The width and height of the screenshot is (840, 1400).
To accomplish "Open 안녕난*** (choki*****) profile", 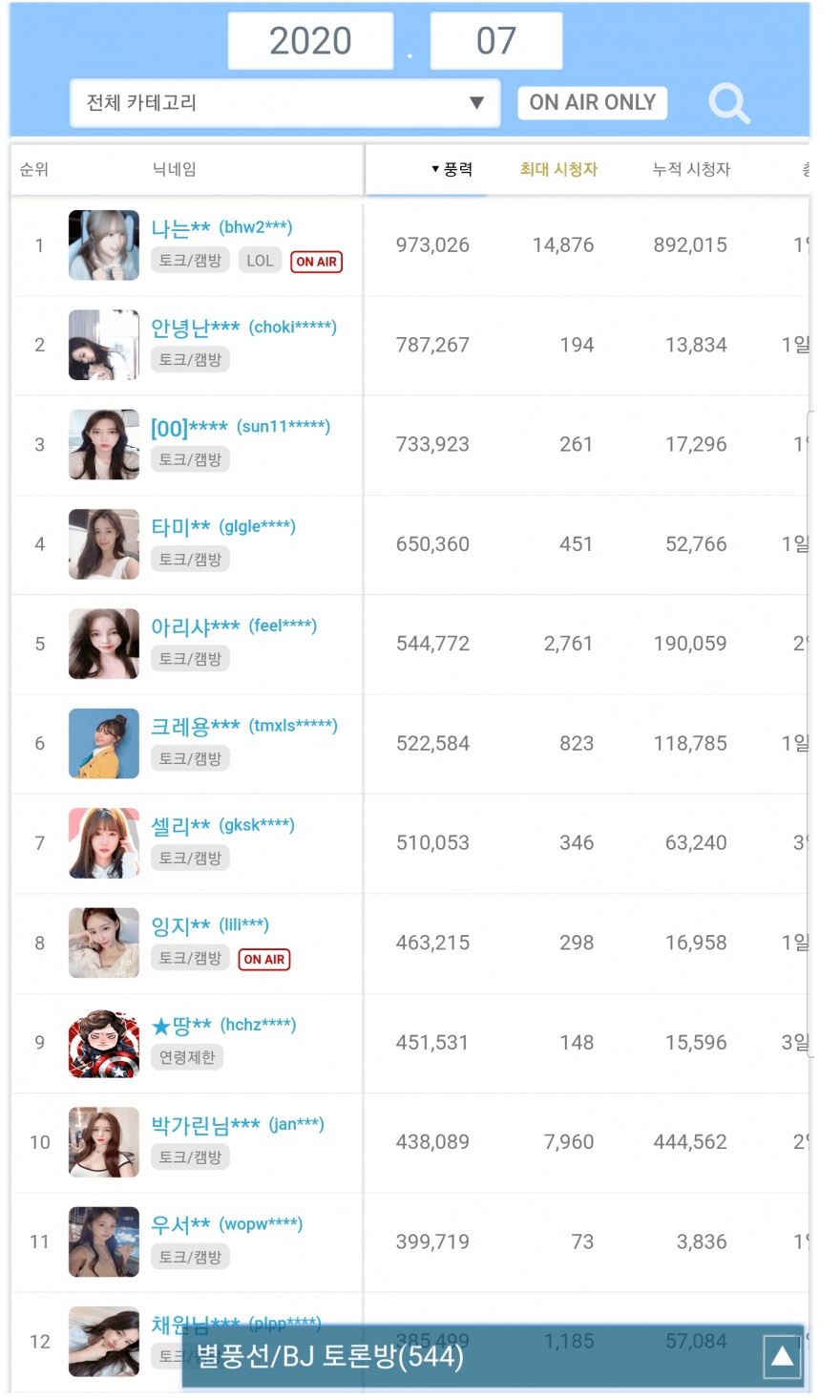I will pos(243,328).
